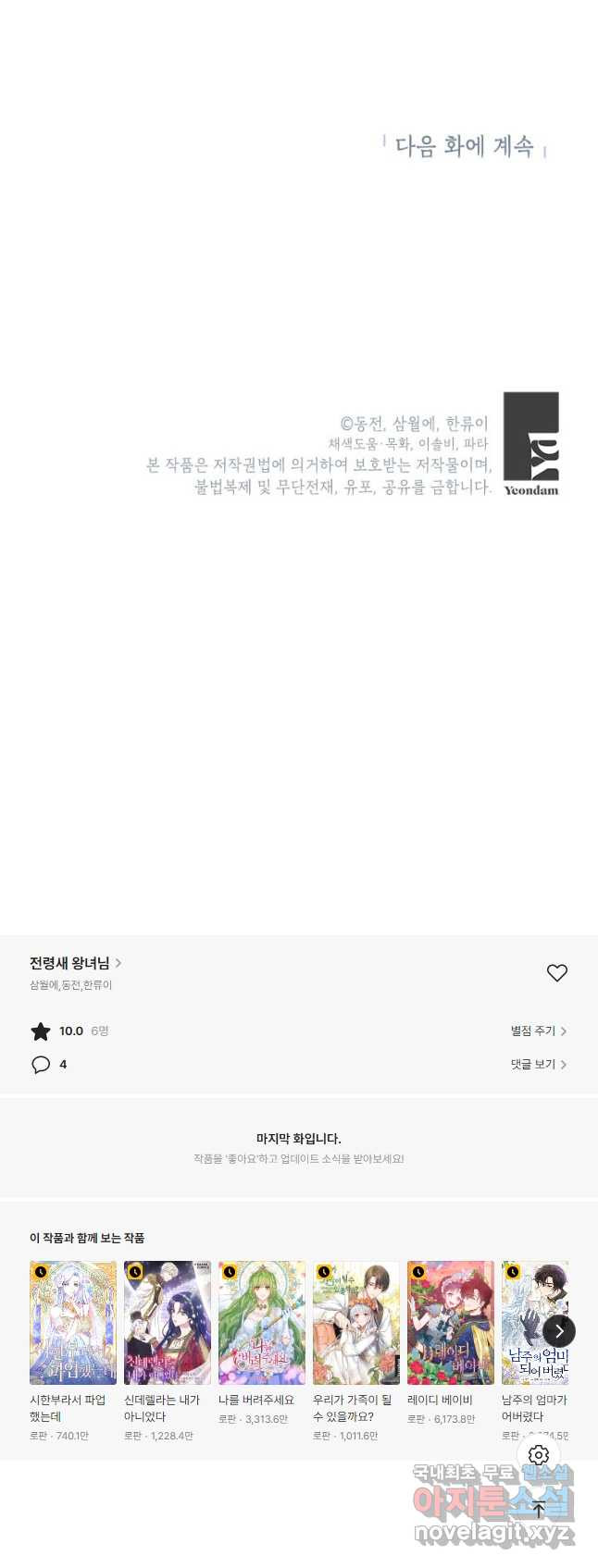598x1568 pixels.
Task: Jump to top with the up arrow
Action: tap(539, 1509)
